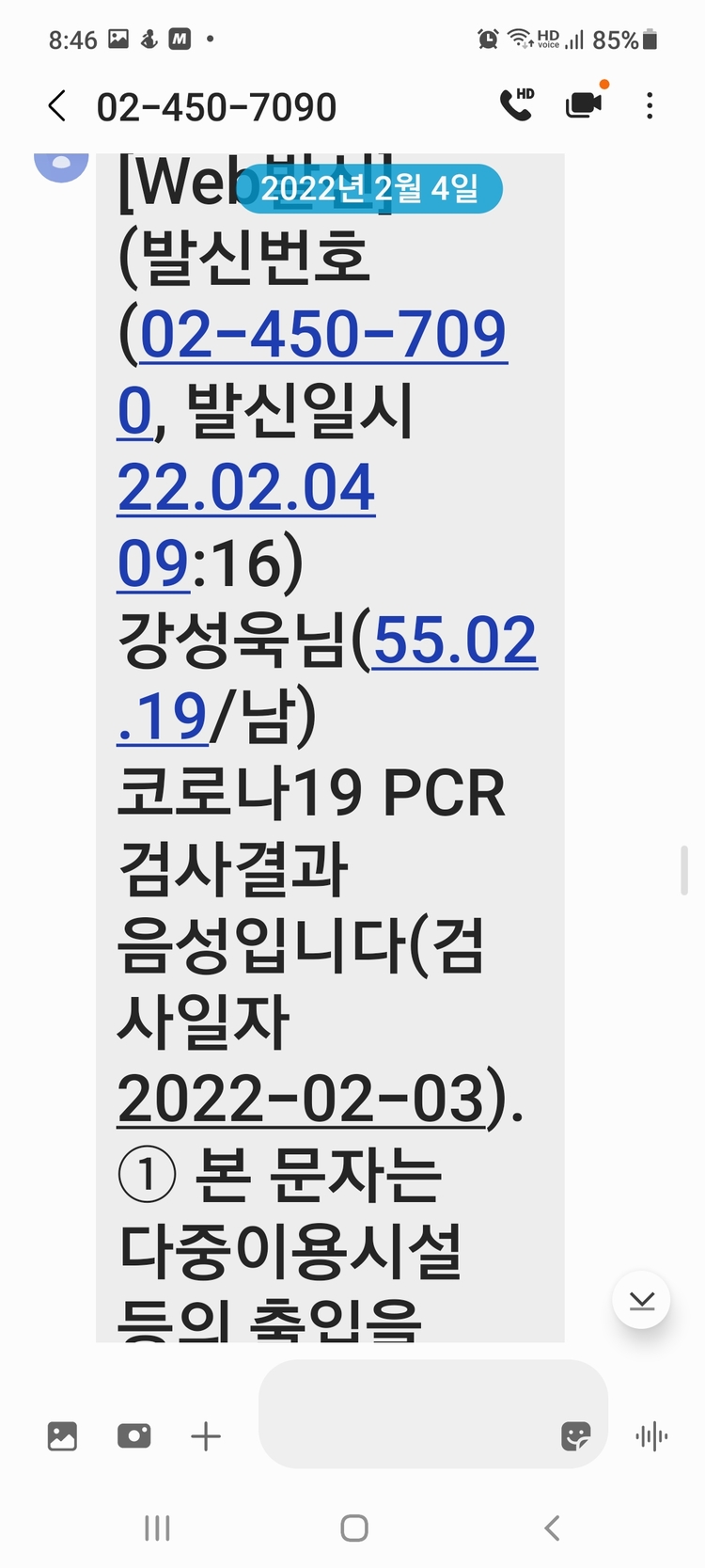Go to the home screen
Screen dimensions: 705x1568
[x=353, y=1528]
